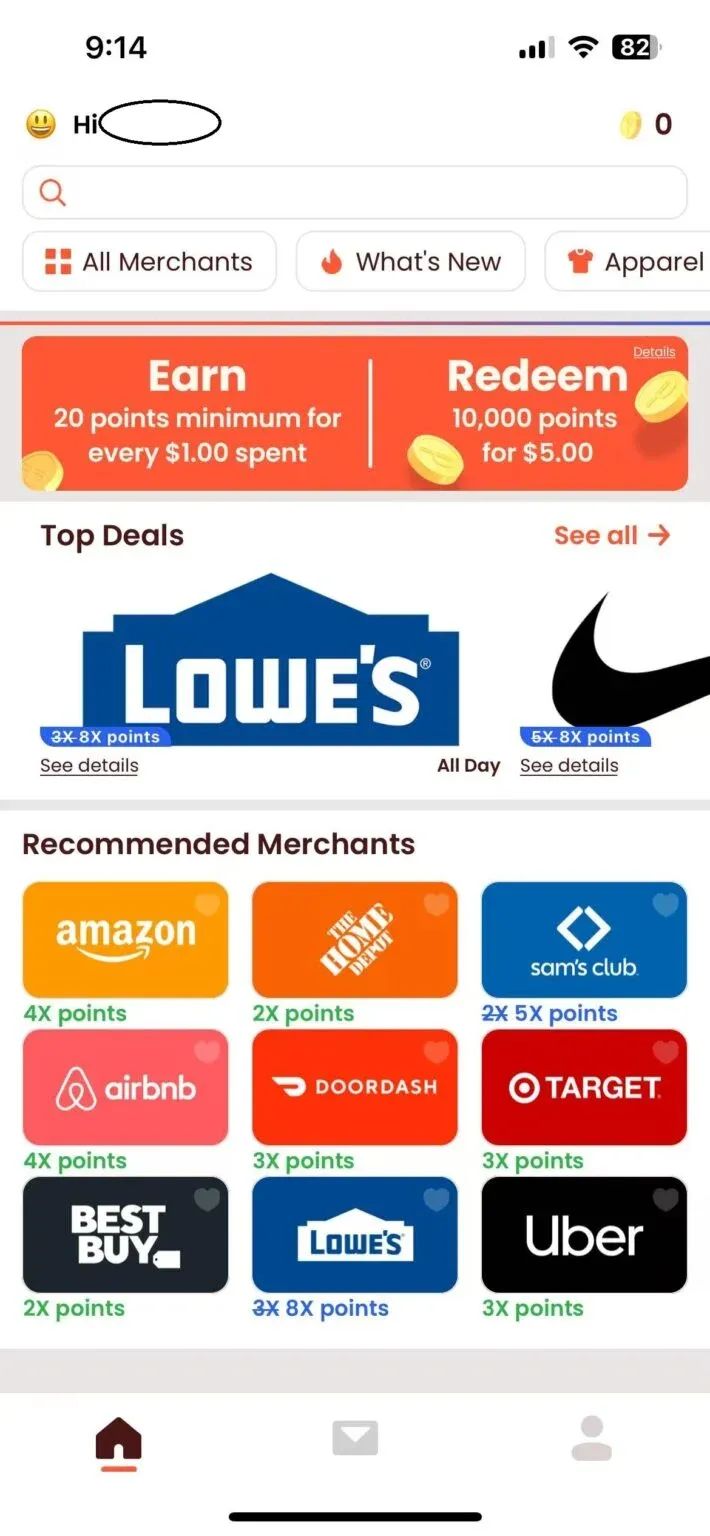Filter by the Apparel chip
The height and width of the screenshot is (1536, 710).
tap(628, 262)
